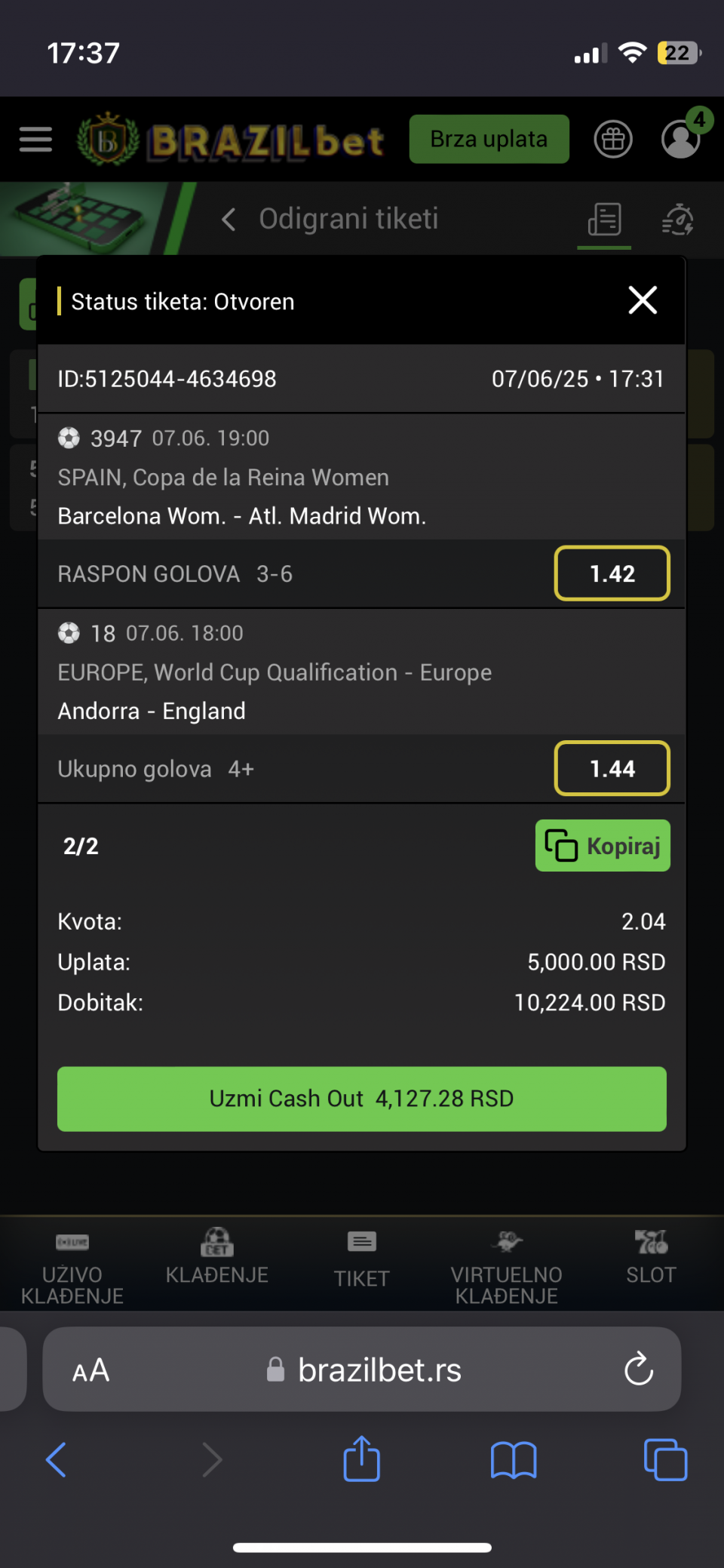The width and height of the screenshot is (724, 1568).
Task: Tap the Safari share button
Action: [362, 1459]
